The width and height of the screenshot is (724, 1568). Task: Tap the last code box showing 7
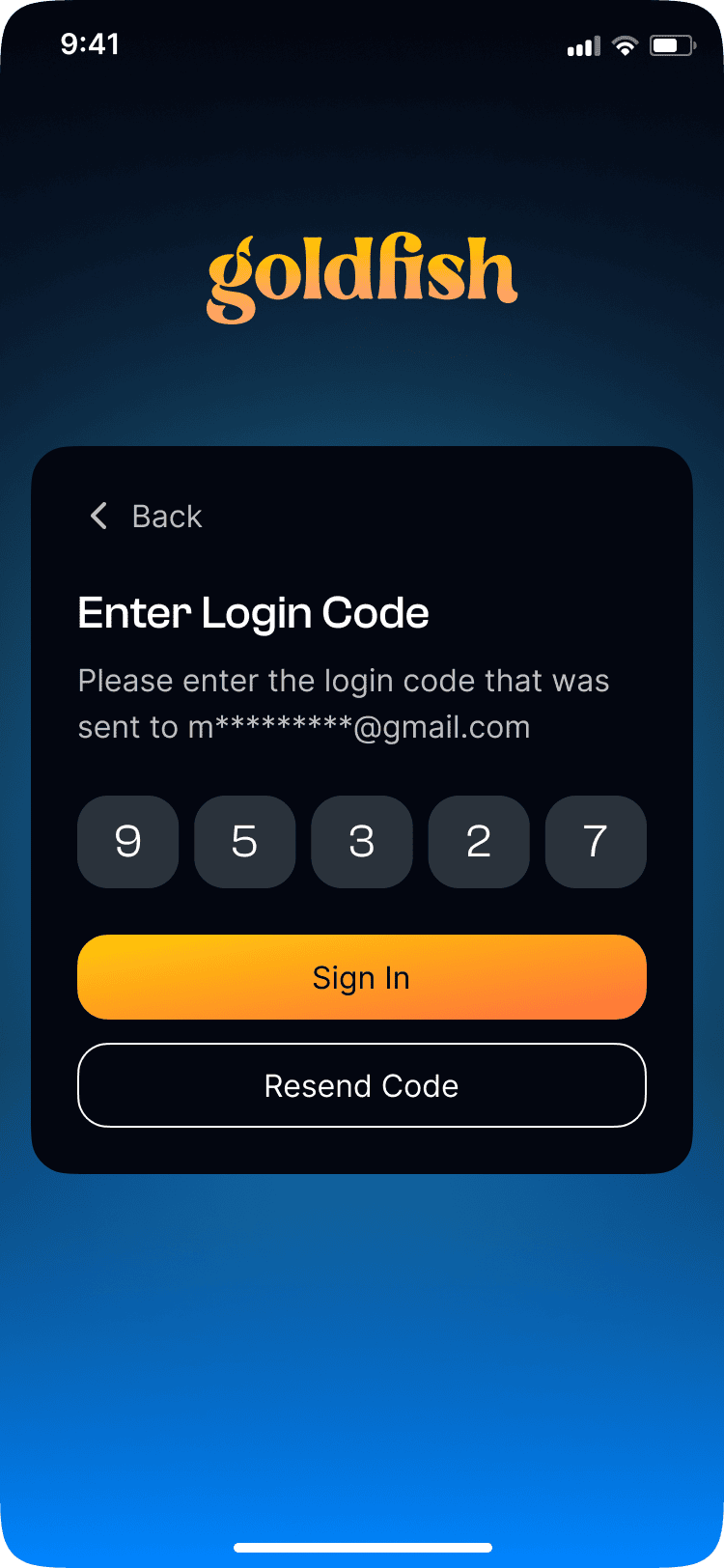[596, 842]
